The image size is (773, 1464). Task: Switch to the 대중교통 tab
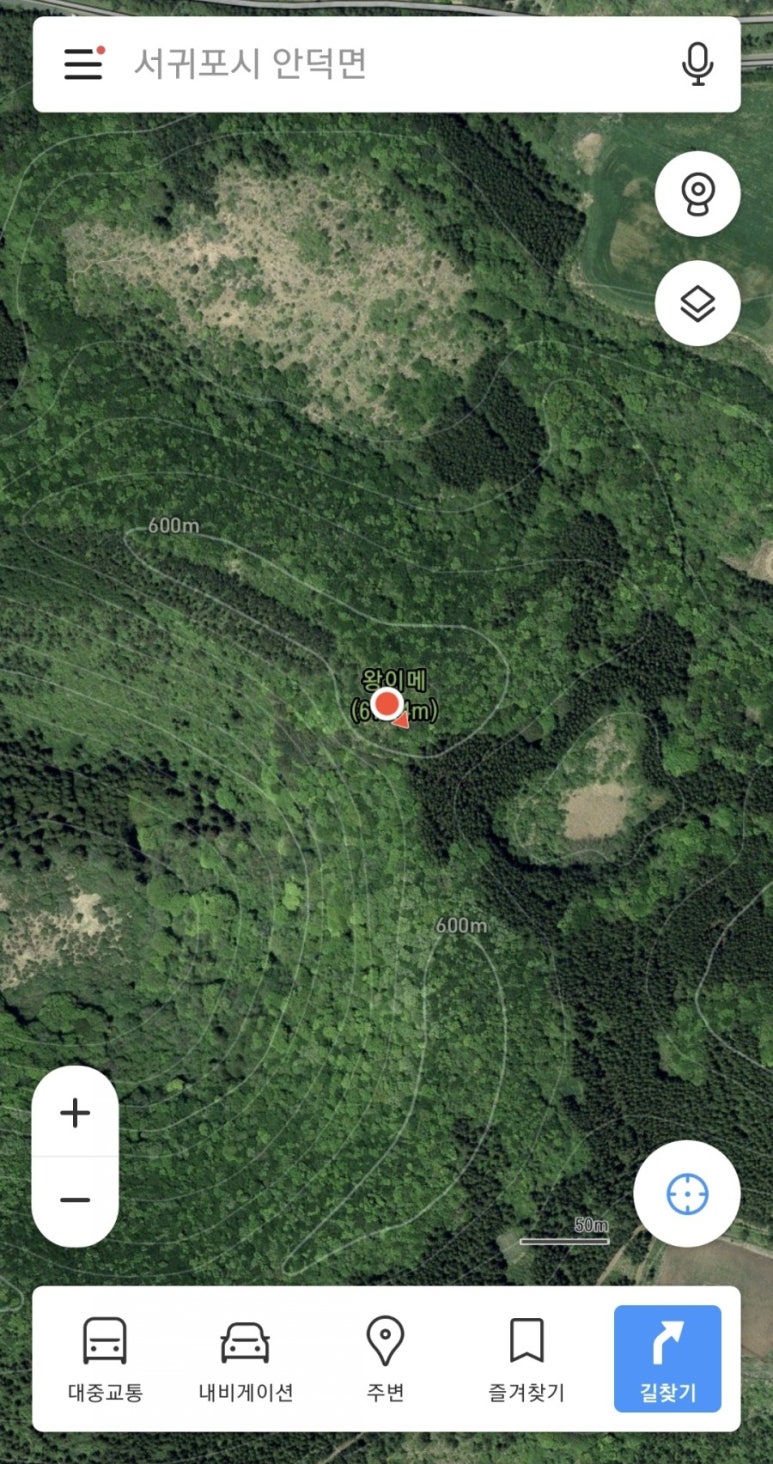click(105, 1358)
